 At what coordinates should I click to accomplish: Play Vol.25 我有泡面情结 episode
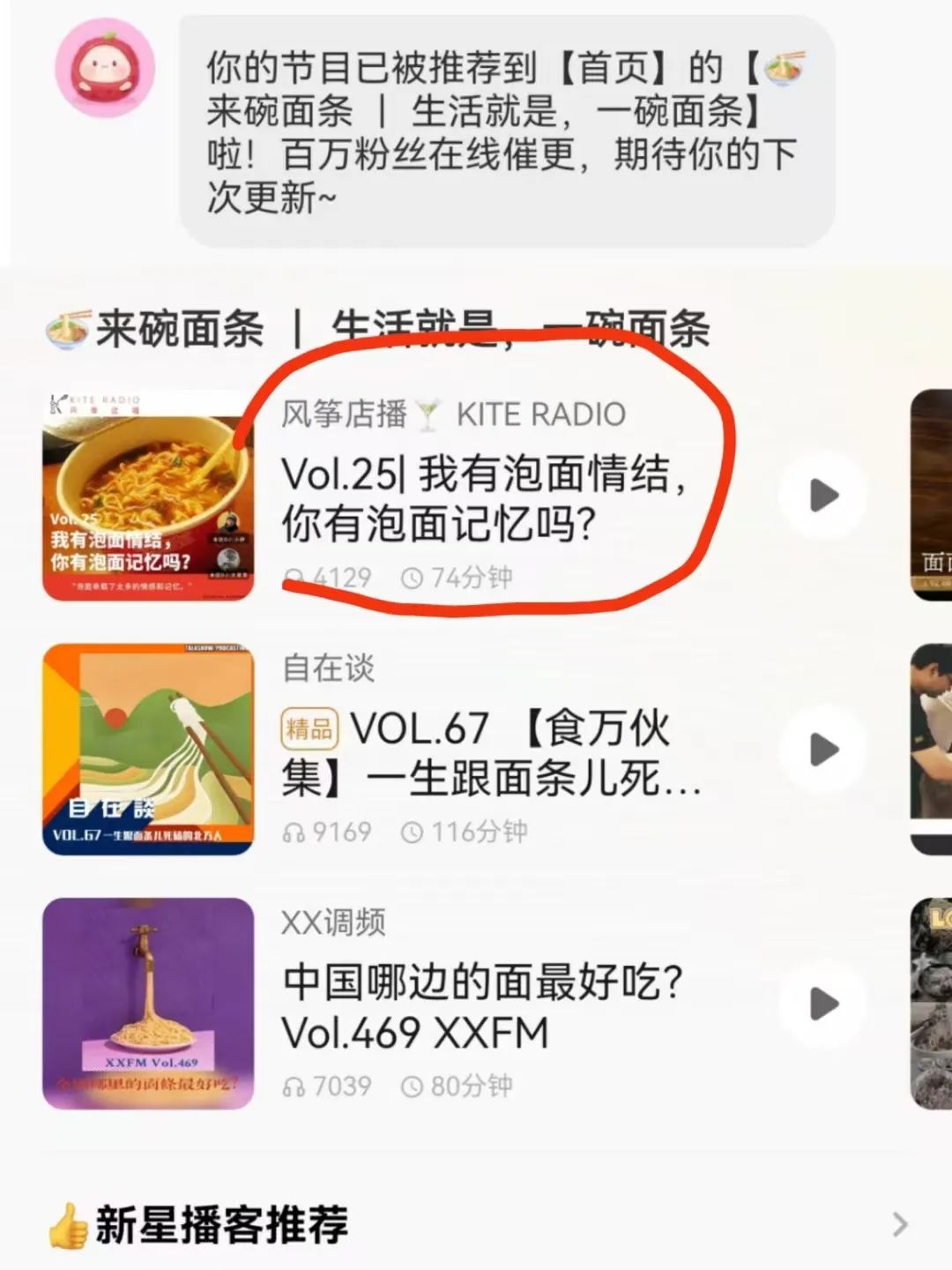point(823,495)
